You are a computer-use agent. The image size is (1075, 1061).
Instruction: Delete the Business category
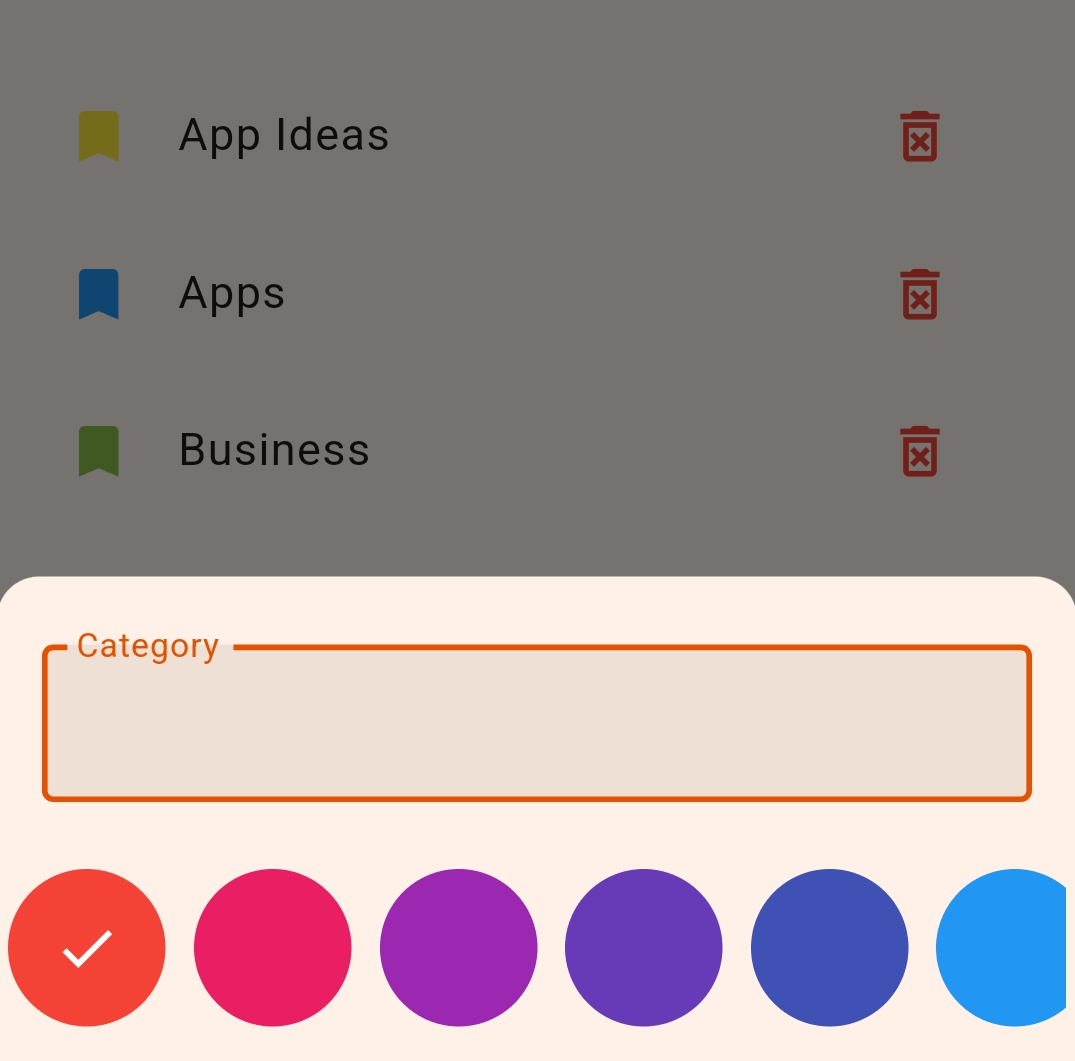point(919,452)
